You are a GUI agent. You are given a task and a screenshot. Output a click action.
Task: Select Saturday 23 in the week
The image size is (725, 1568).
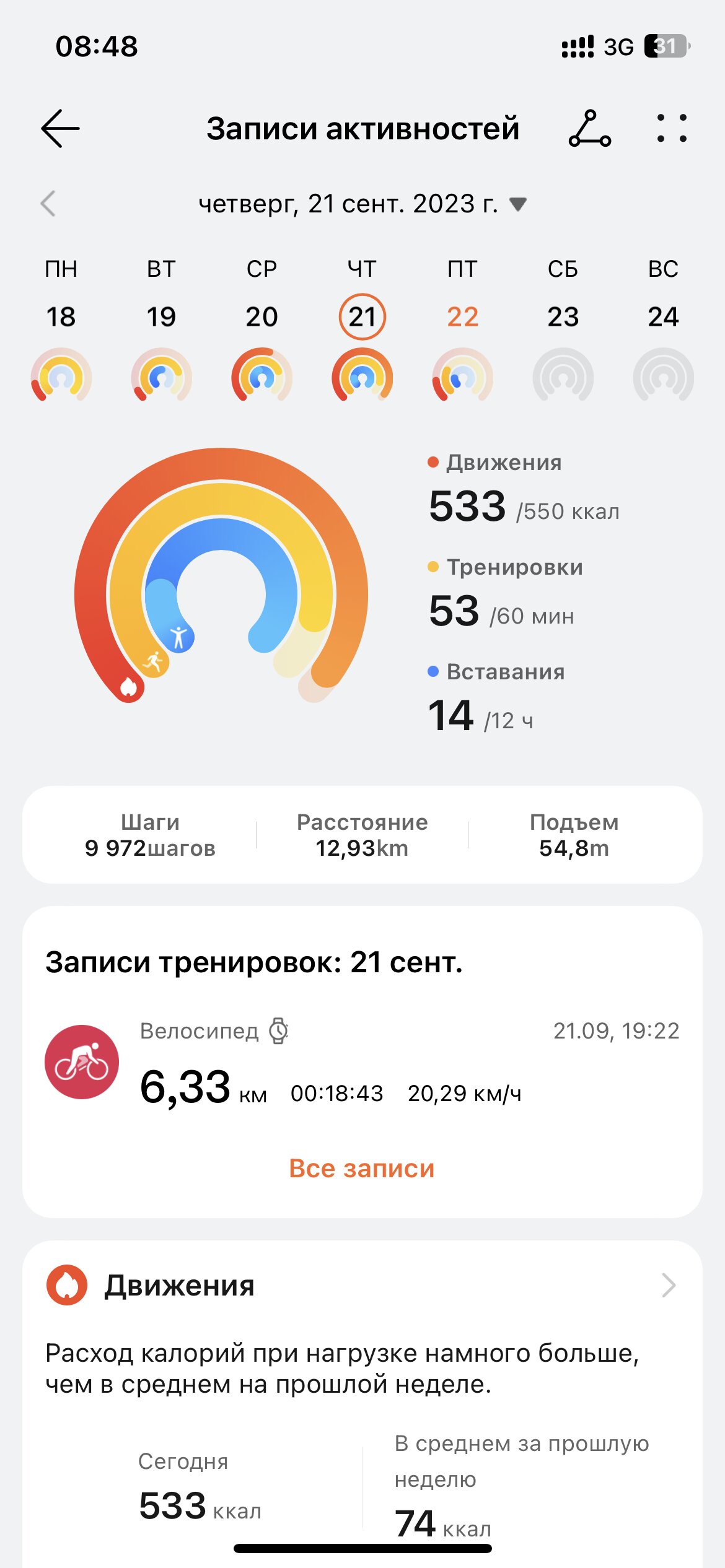click(x=563, y=329)
